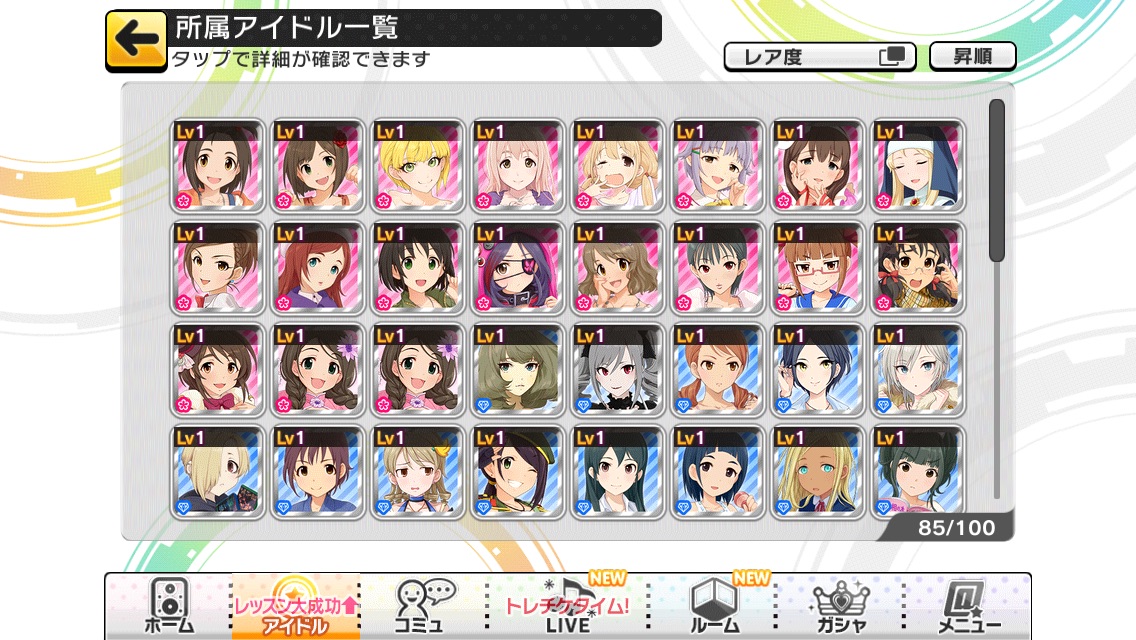Open the idol wearing red glasses
The width and height of the screenshot is (1136, 640).
point(818,268)
